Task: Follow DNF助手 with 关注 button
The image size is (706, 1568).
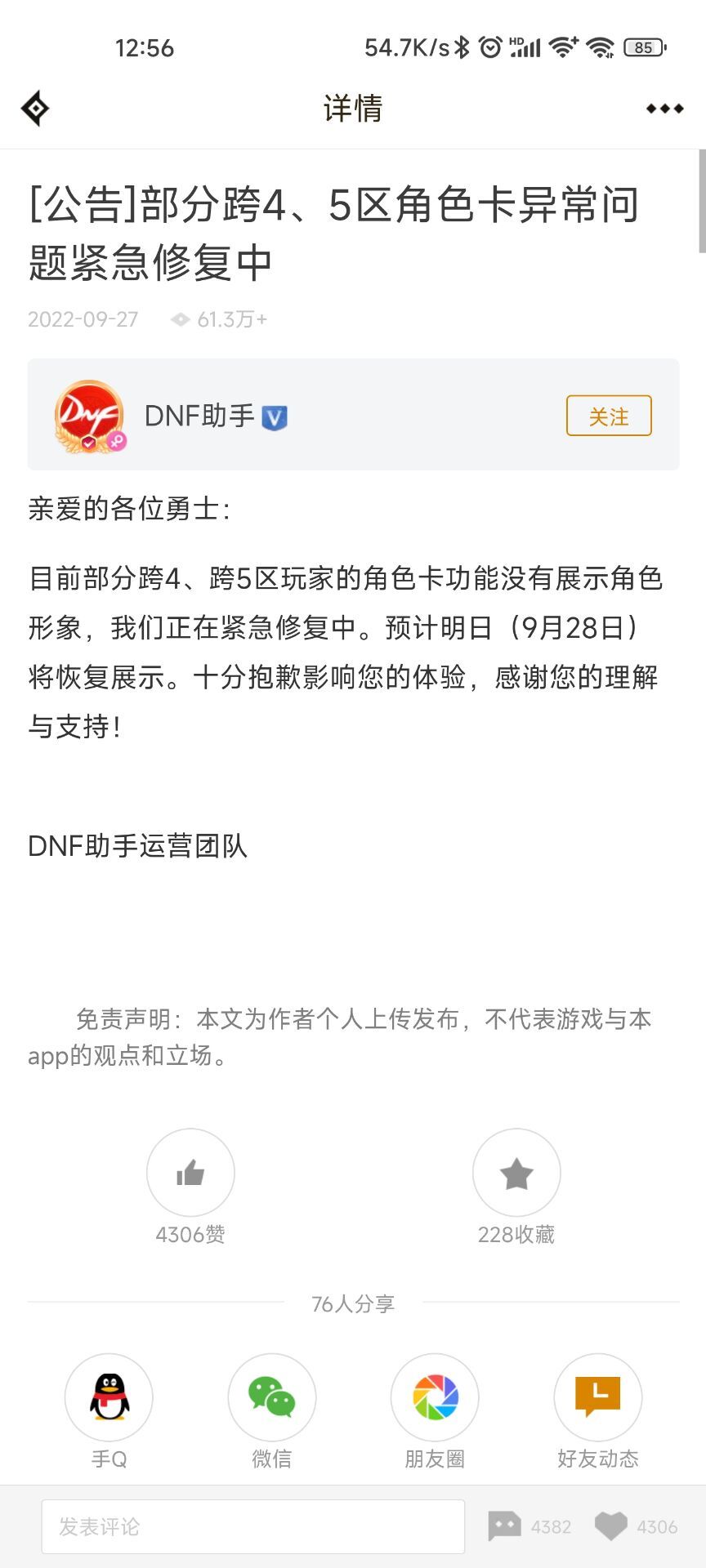Action: [x=609, y=416]
